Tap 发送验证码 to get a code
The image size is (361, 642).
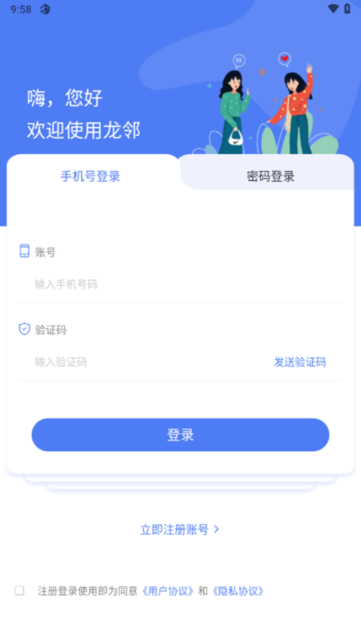[x=300, y=362]
